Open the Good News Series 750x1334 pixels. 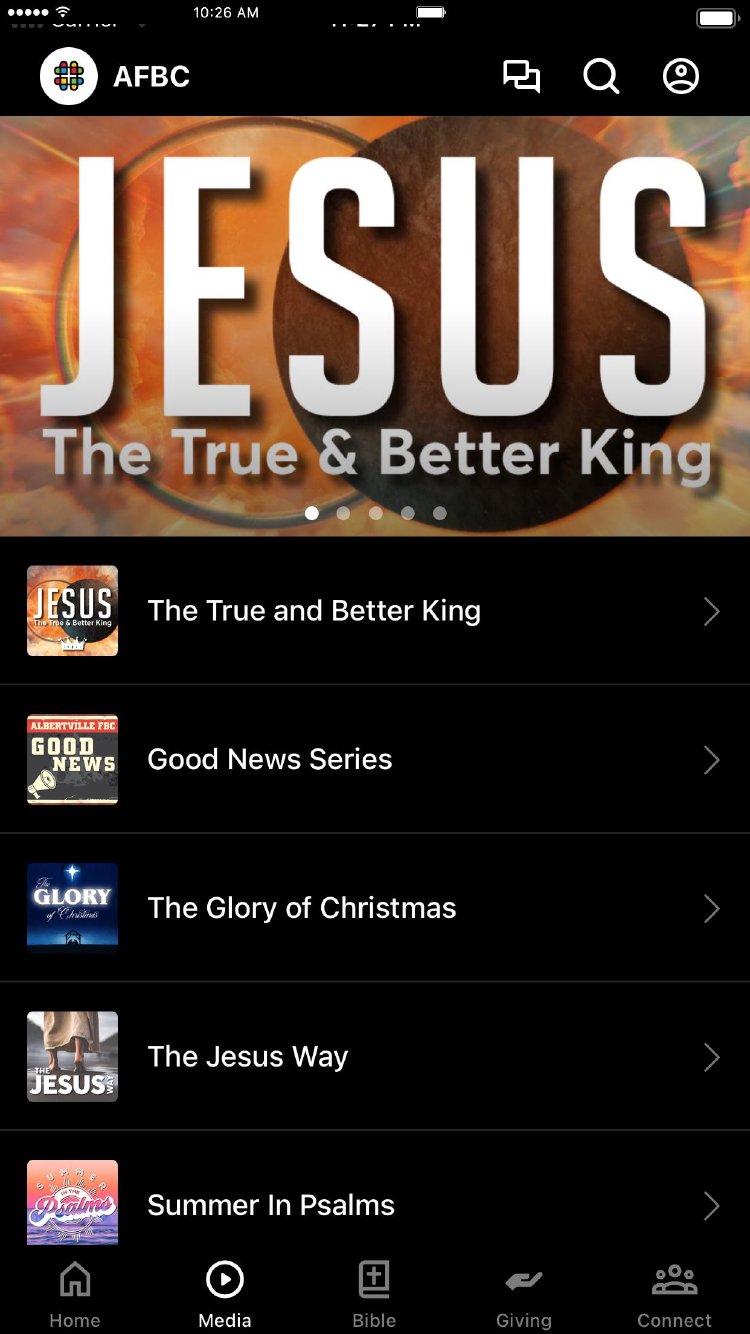[x=375, y=760]
